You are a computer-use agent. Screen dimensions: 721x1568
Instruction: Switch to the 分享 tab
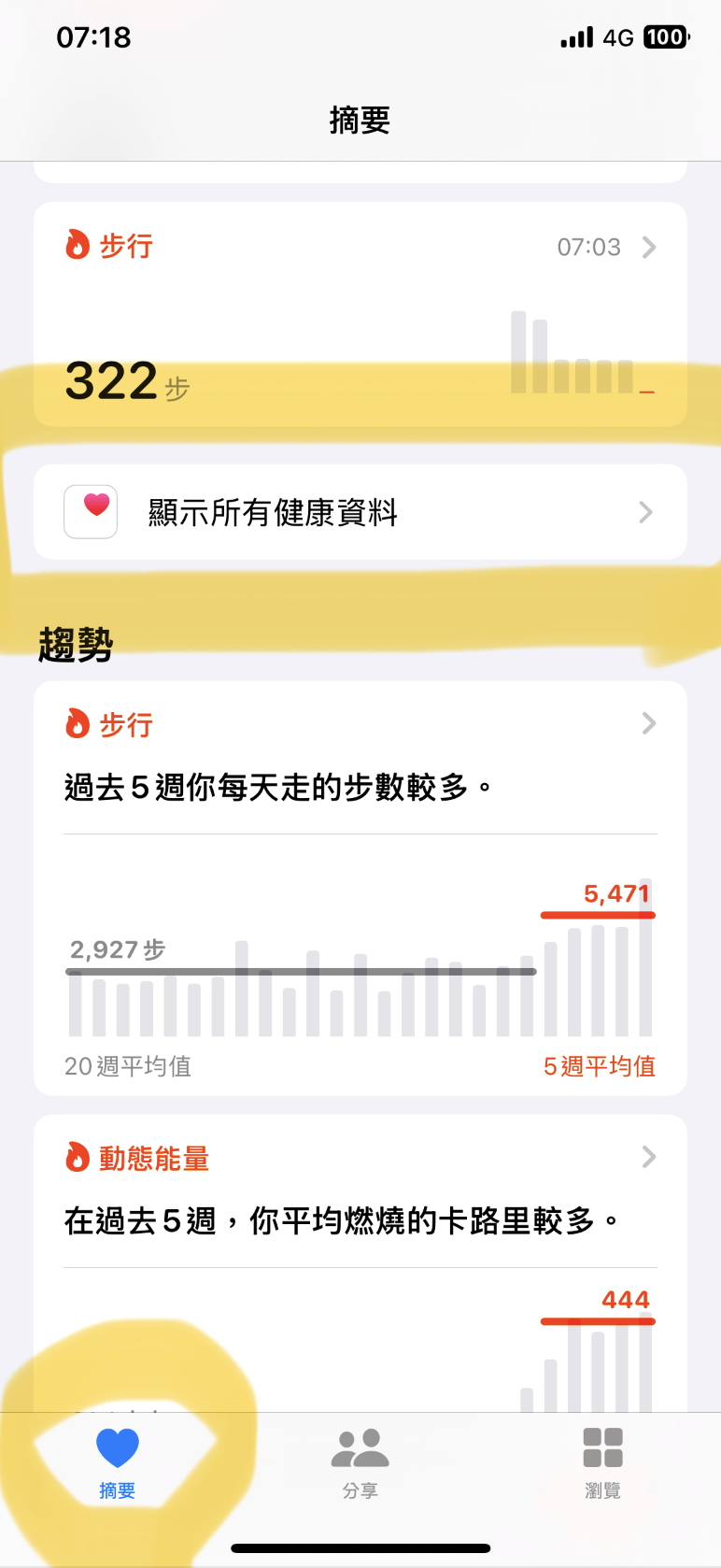360,1462
